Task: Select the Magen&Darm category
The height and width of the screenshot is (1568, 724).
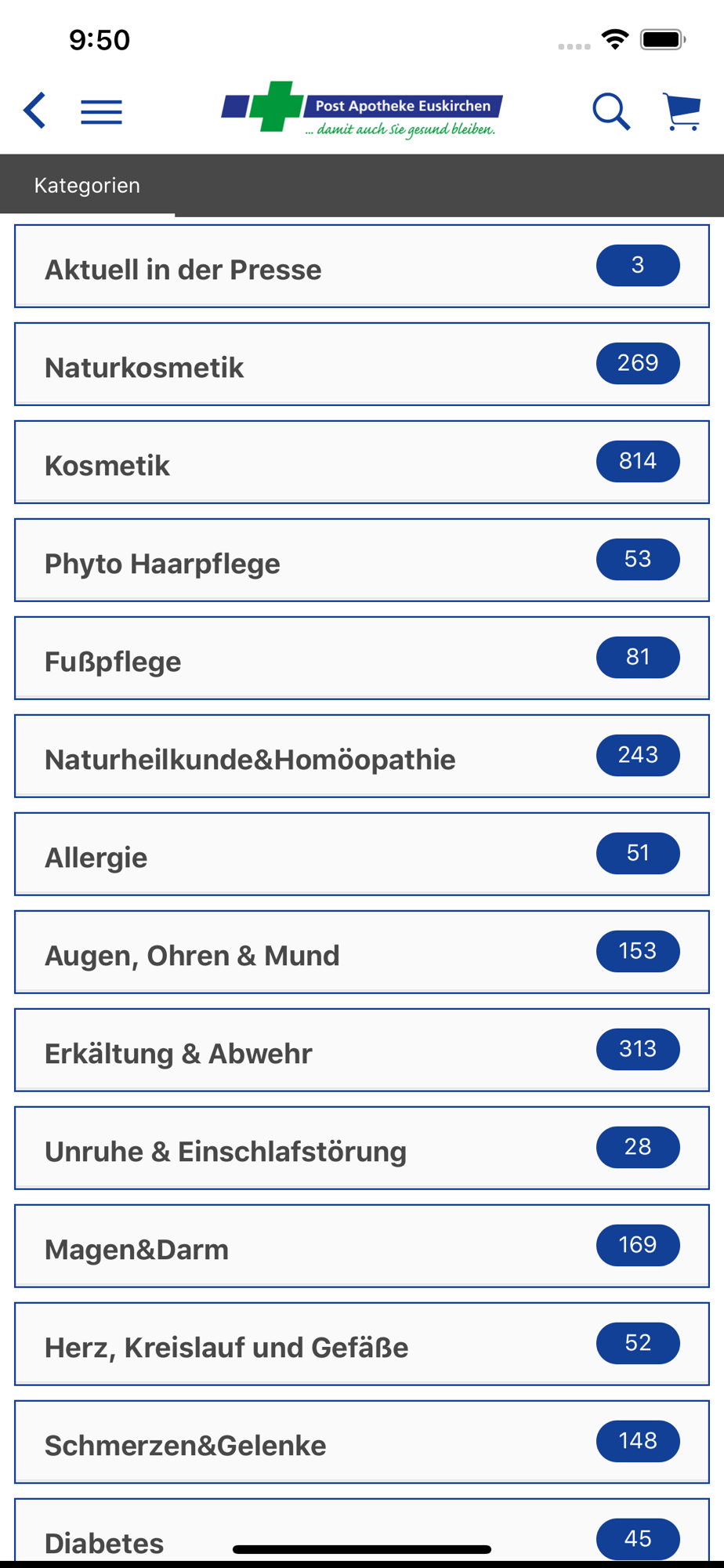Action: pos(362,1247)
